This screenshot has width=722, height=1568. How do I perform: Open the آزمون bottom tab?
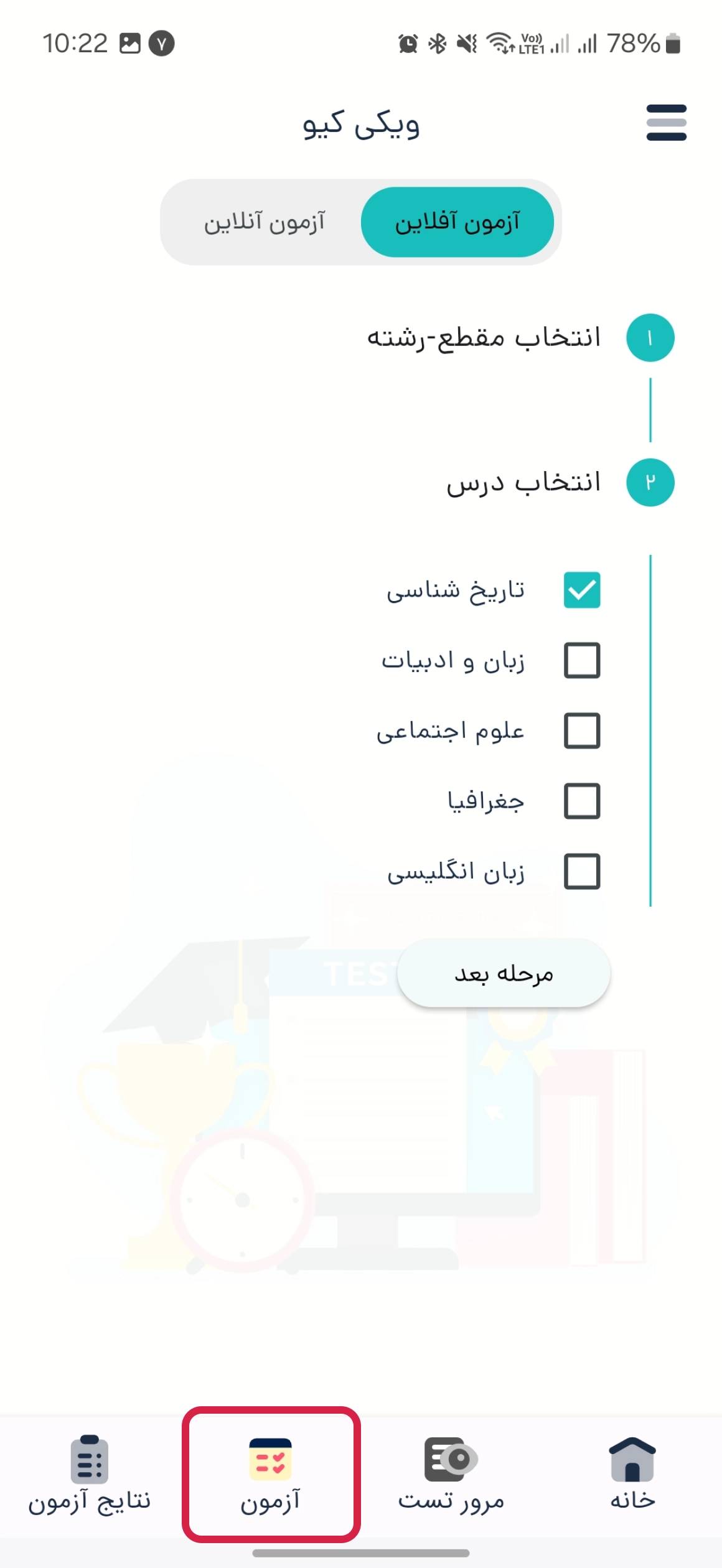pyautogui.click(x=271, y=1475)
